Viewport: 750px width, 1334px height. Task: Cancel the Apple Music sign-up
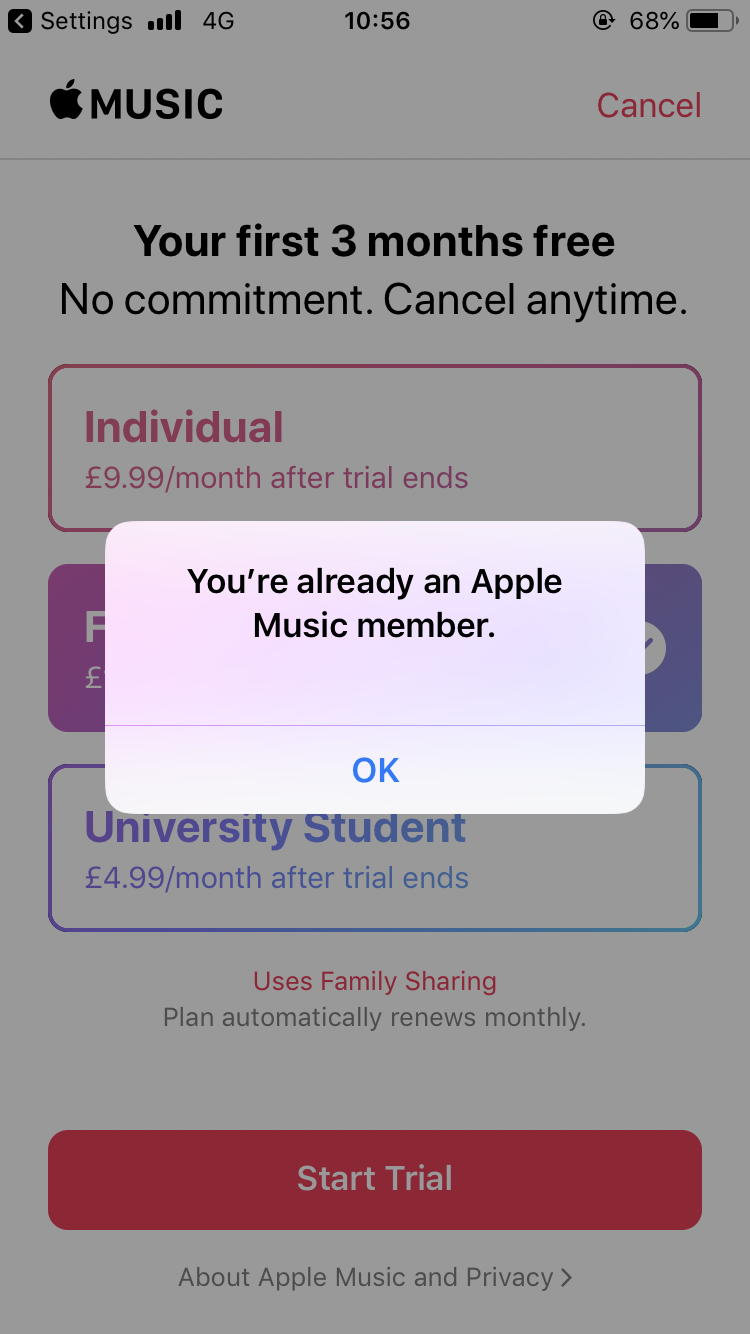point(648,105)
